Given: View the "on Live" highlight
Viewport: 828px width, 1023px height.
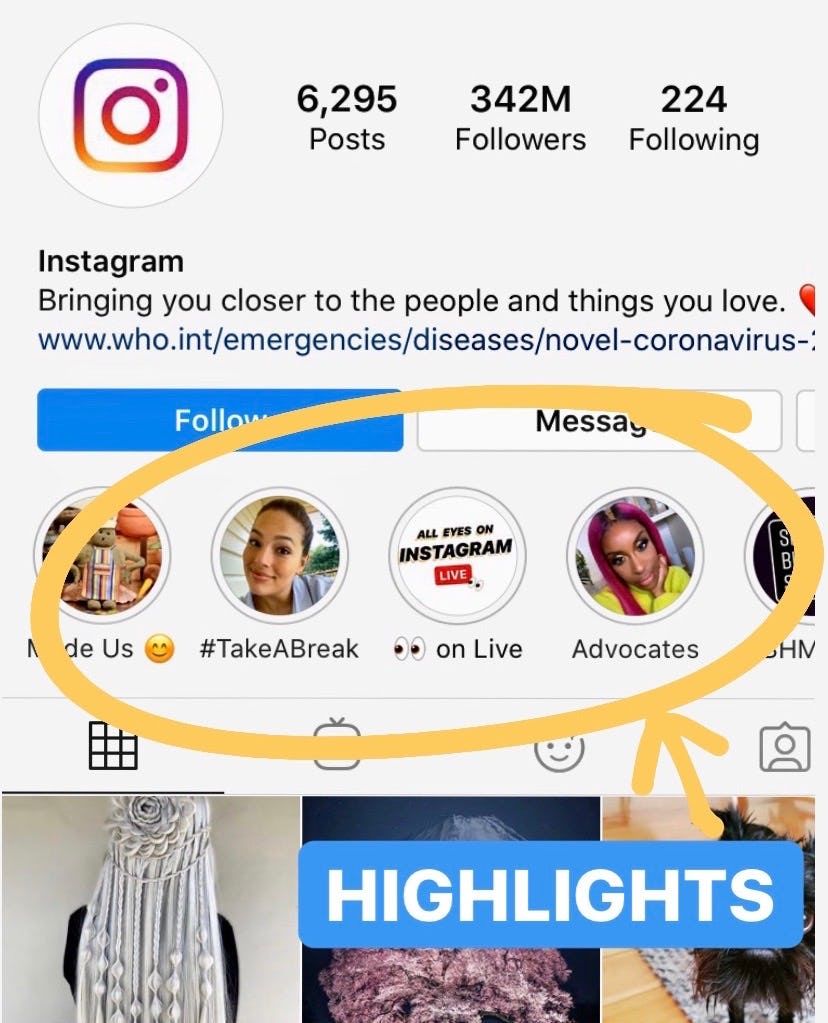Looking at the screenshot, I should pyautogui.click(x=457, y=556).
